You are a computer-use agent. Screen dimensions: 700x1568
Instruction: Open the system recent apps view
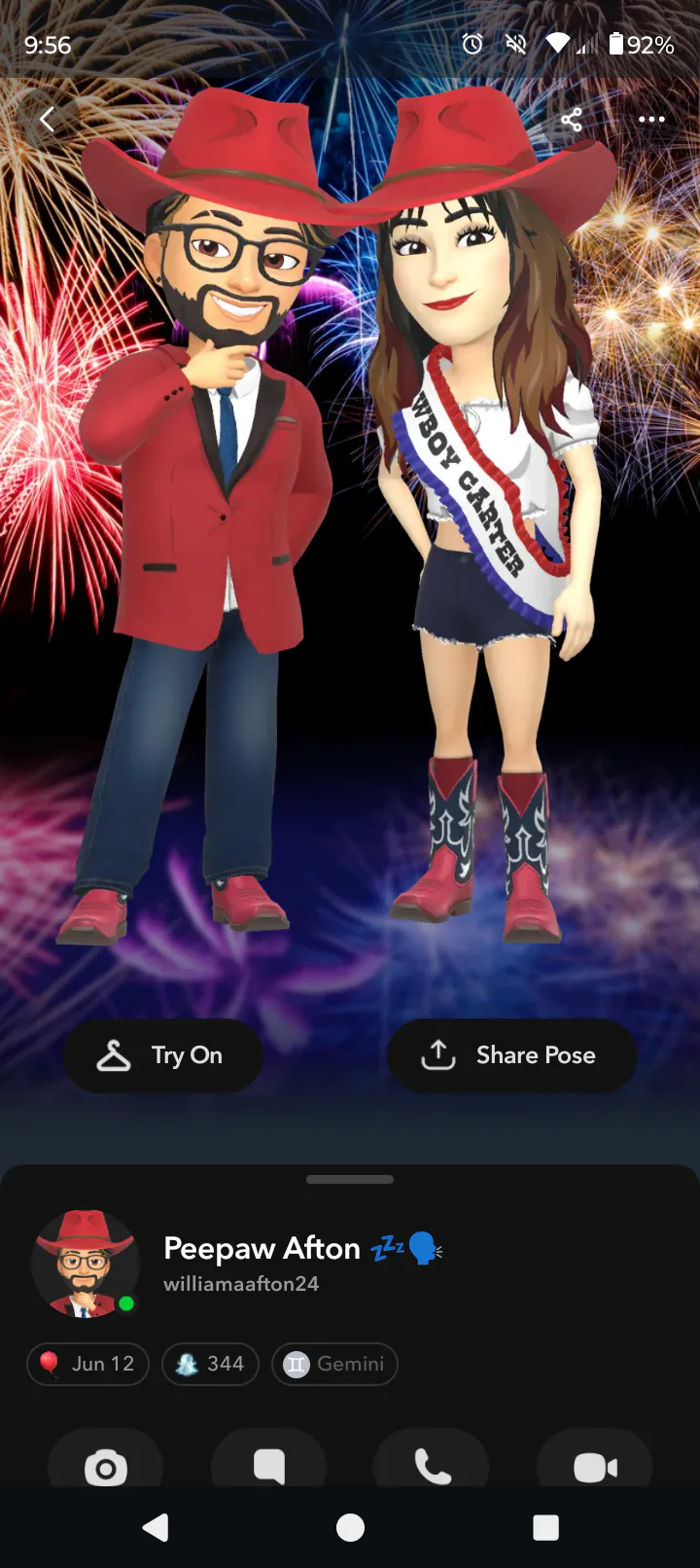(546, 1528)
